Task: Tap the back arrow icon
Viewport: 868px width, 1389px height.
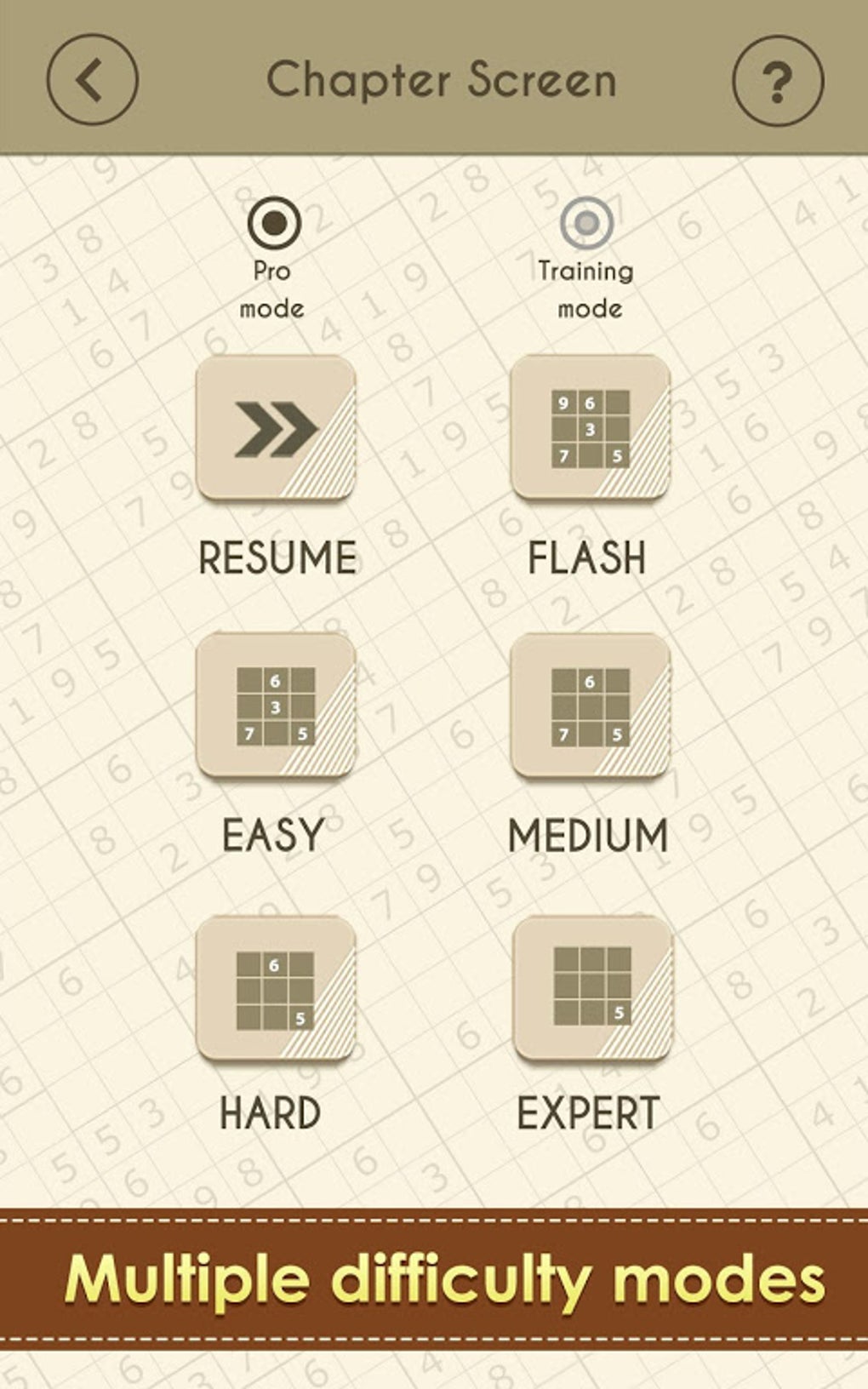Action: click(x=89, y=81)
